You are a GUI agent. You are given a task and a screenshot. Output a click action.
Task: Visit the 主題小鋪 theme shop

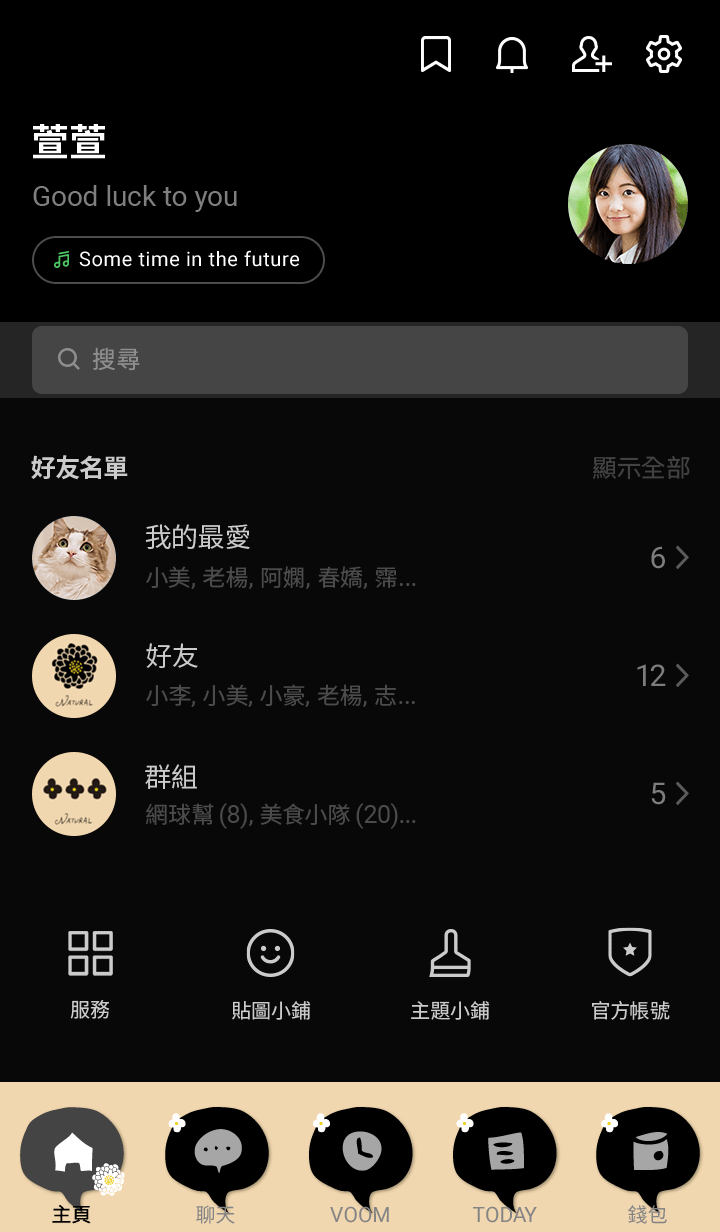pyautogui.click(x=450, y=972)
